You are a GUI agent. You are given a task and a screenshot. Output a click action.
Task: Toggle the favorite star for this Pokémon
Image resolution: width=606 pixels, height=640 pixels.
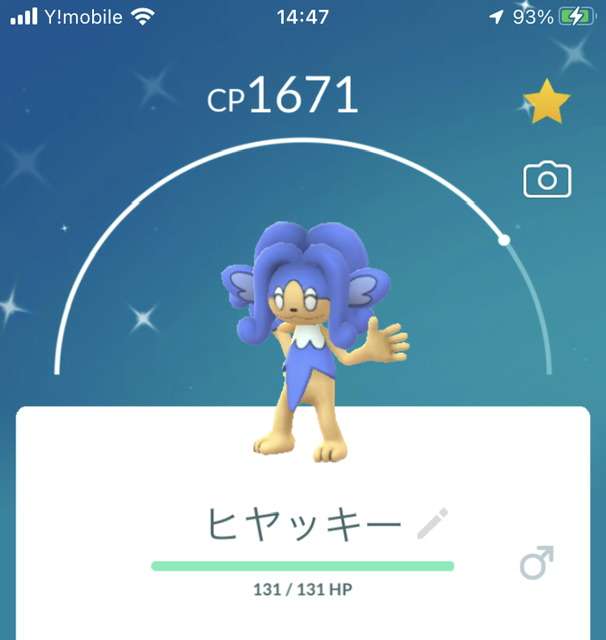546,103
